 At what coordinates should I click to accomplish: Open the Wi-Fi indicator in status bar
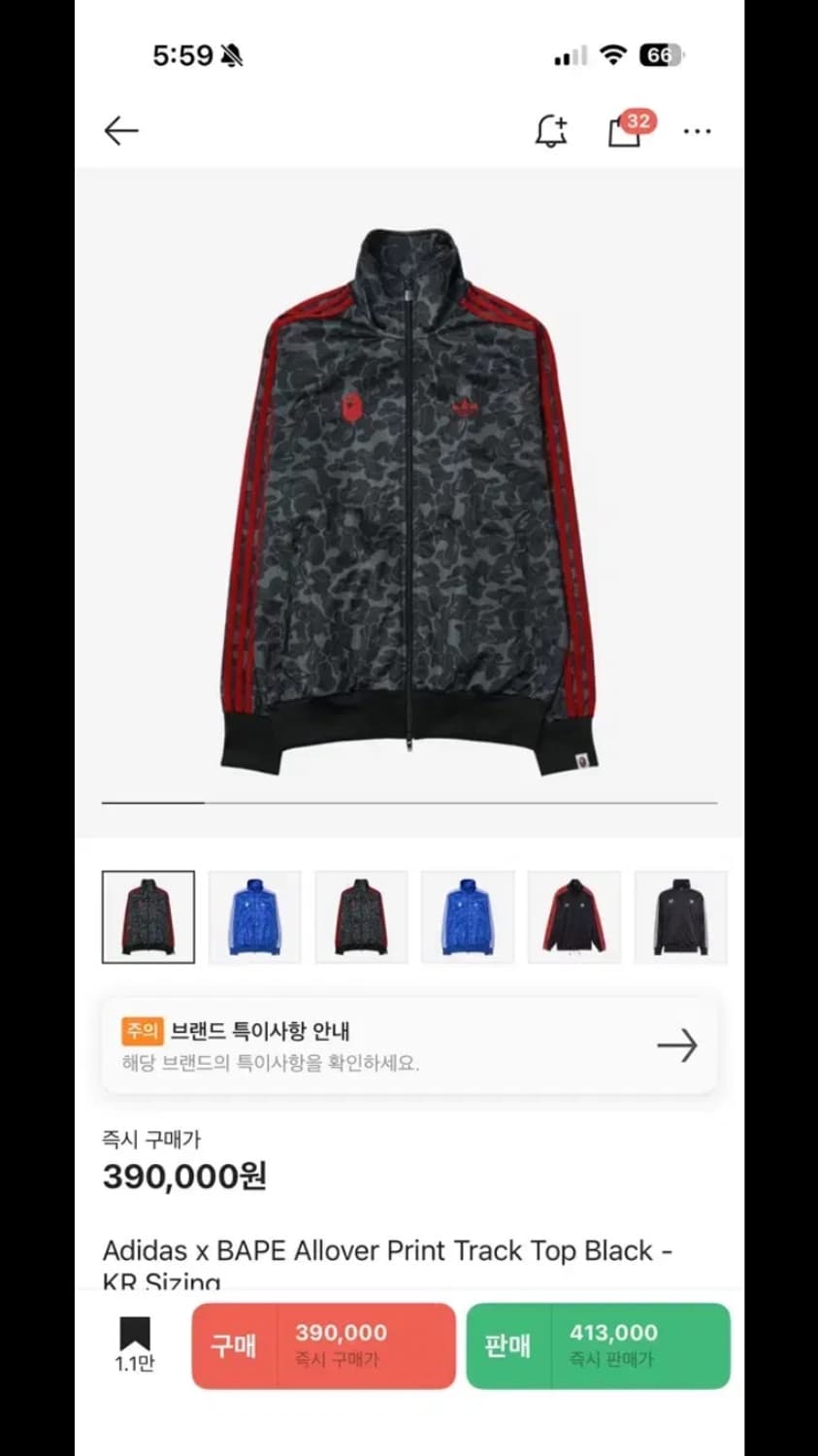[x=614, y=55]
